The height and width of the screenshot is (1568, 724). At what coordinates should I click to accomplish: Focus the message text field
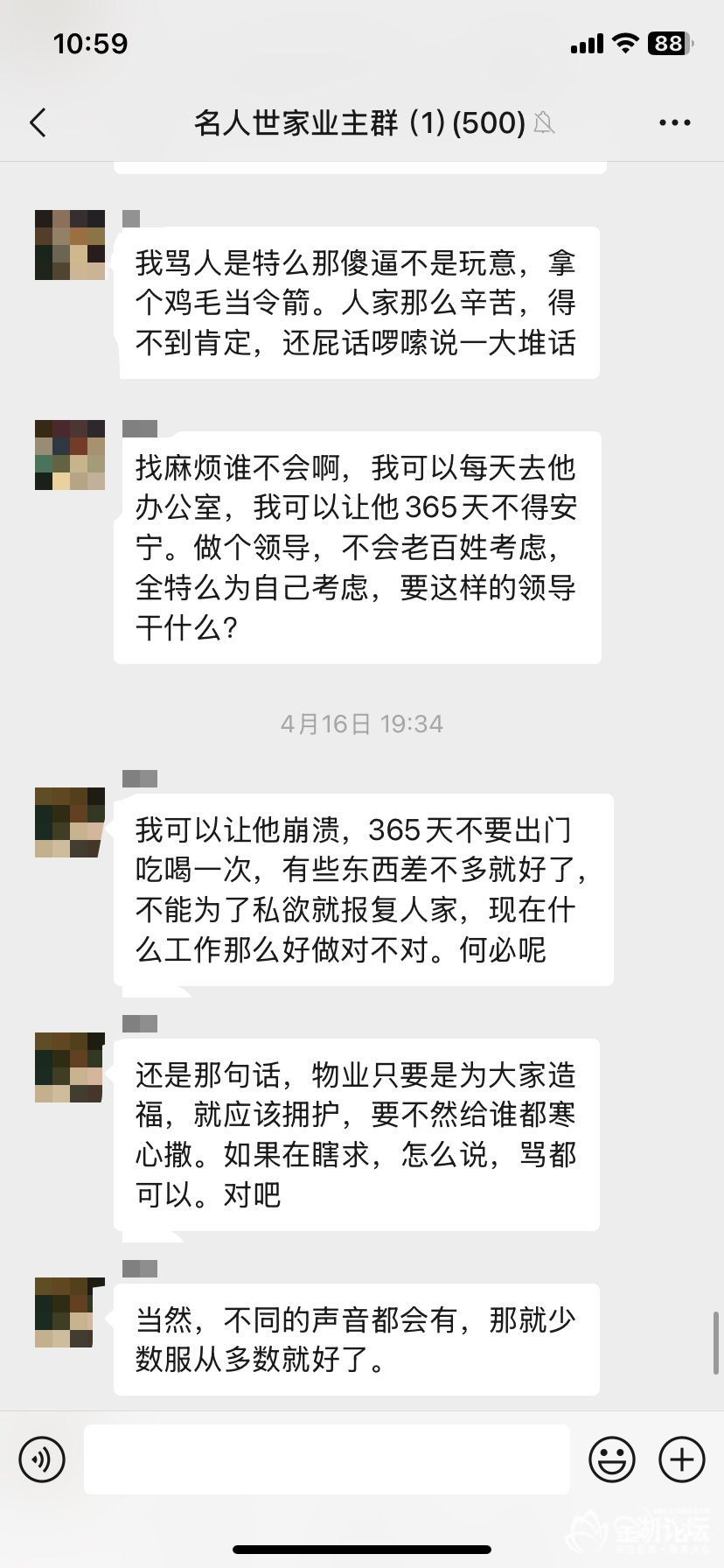326,1459
